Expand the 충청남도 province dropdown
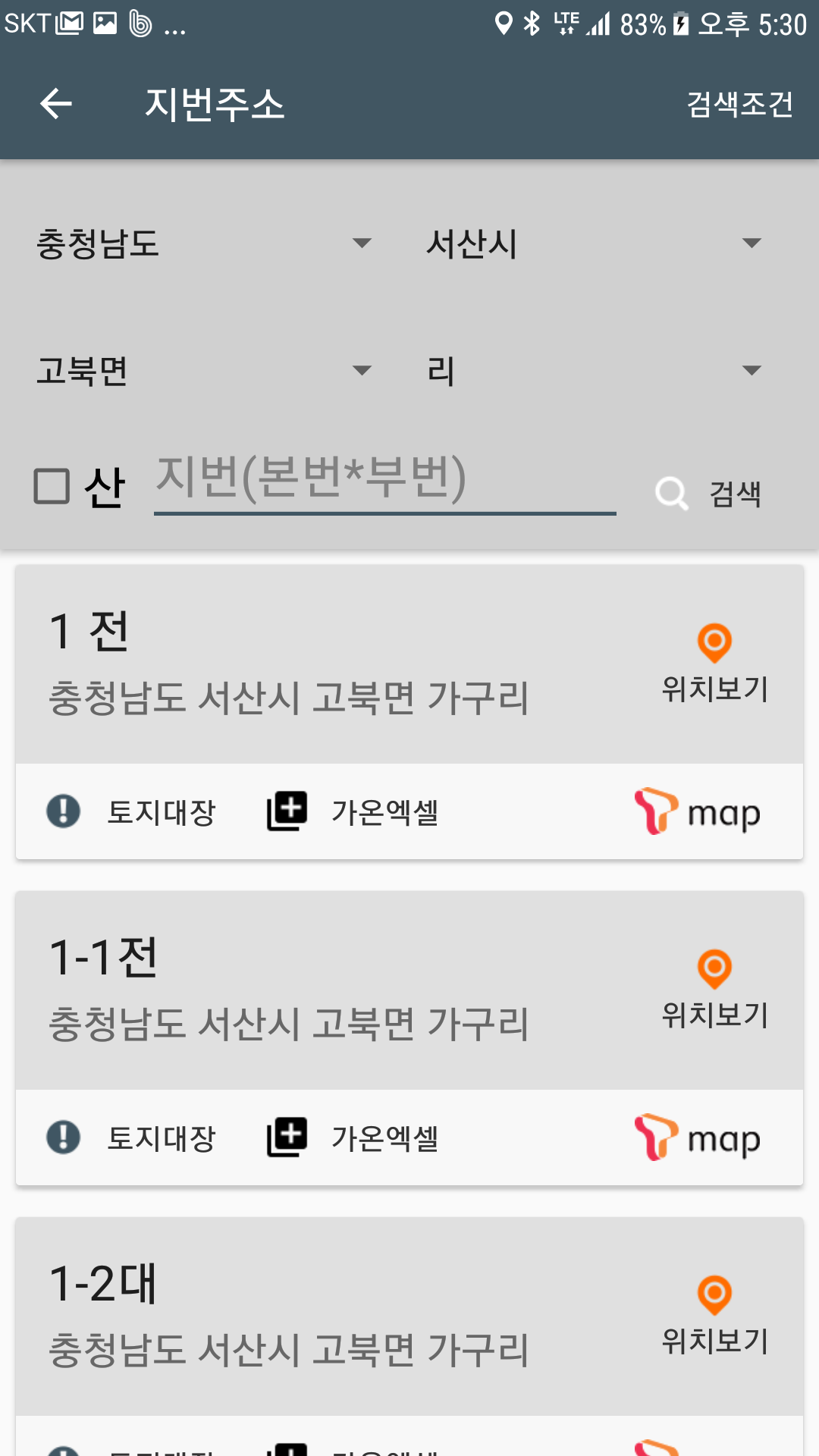 [204, 243]
